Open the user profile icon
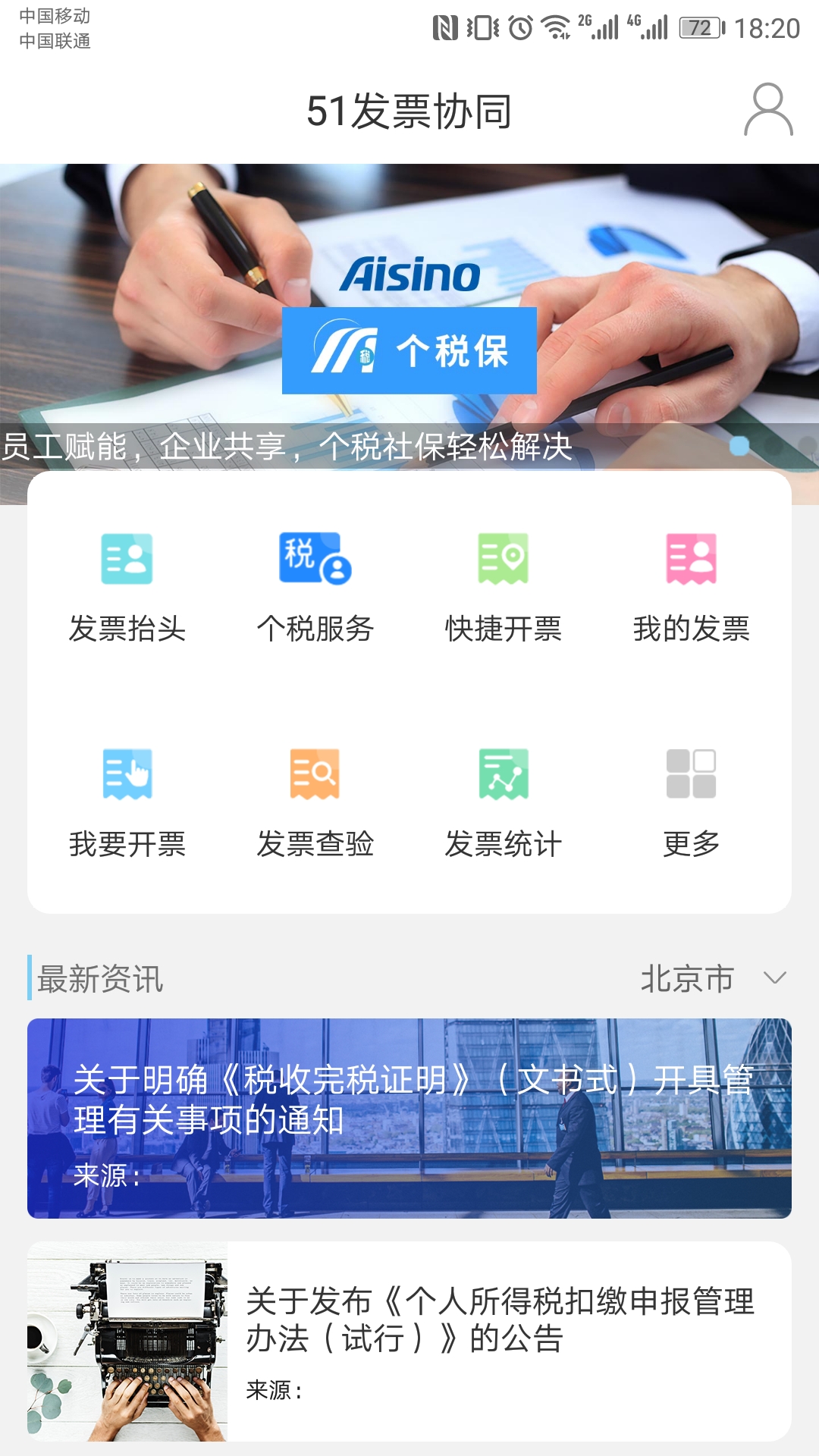 [x=768, y=111]
